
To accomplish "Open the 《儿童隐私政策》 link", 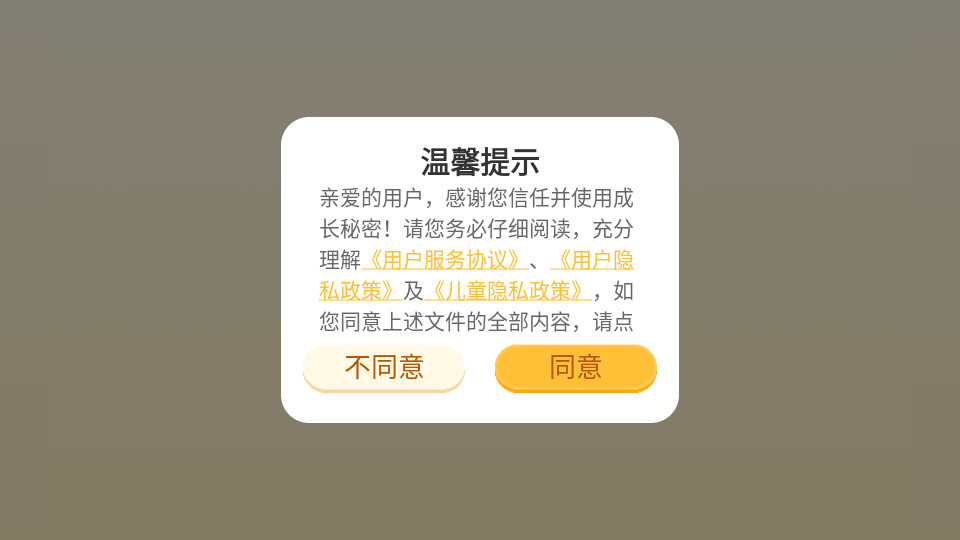I will [x=508, y=292].
